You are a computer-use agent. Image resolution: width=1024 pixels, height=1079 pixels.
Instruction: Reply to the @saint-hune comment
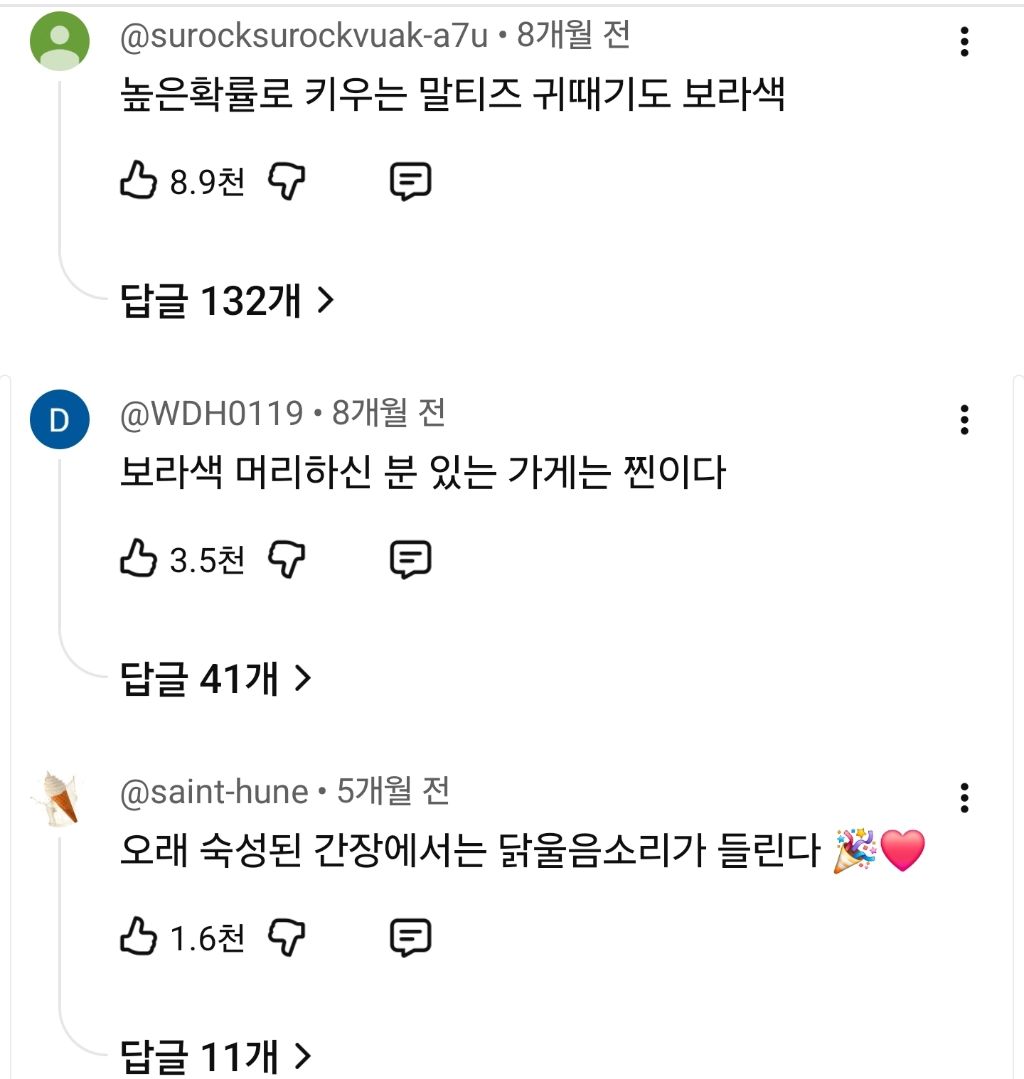click(410, 938)
